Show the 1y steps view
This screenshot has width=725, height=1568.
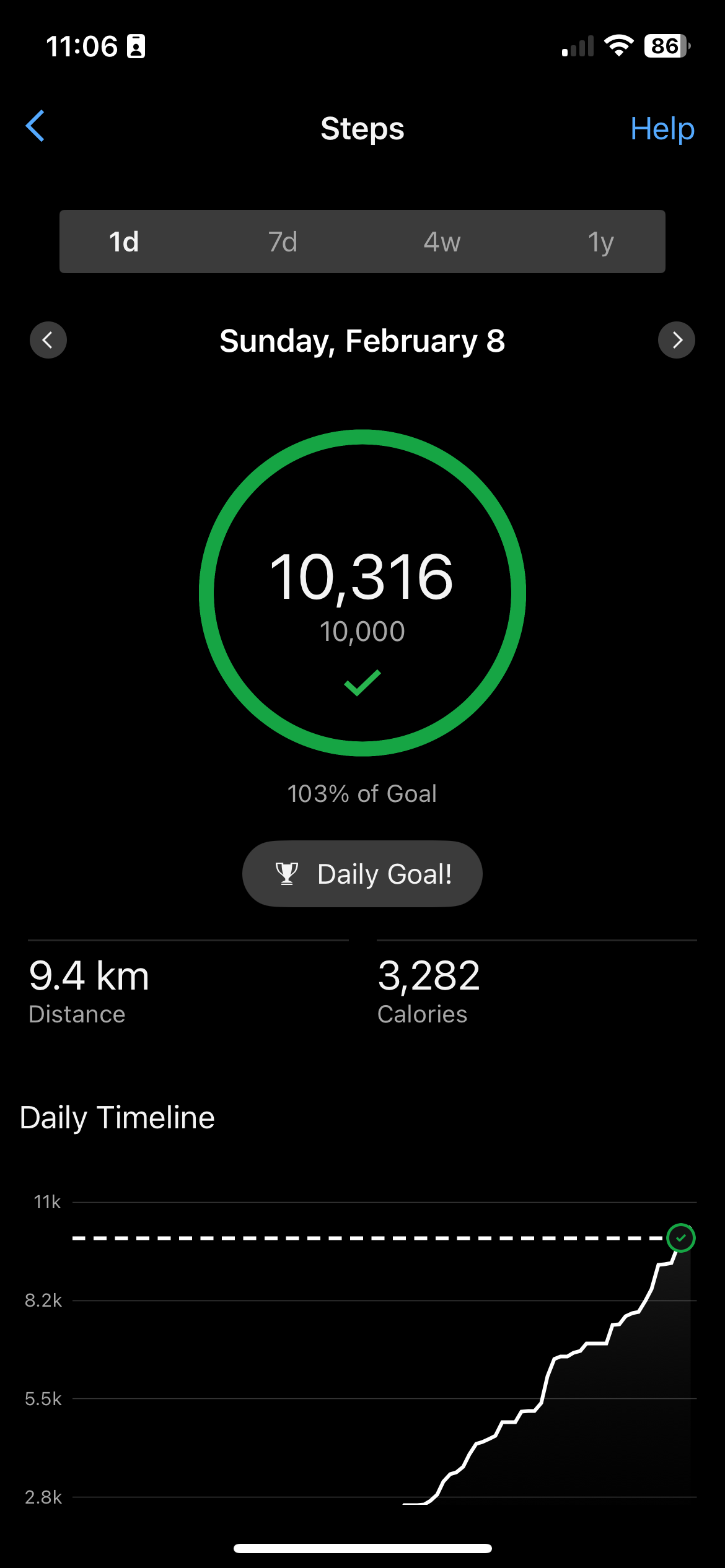click(x=600, y=242)
